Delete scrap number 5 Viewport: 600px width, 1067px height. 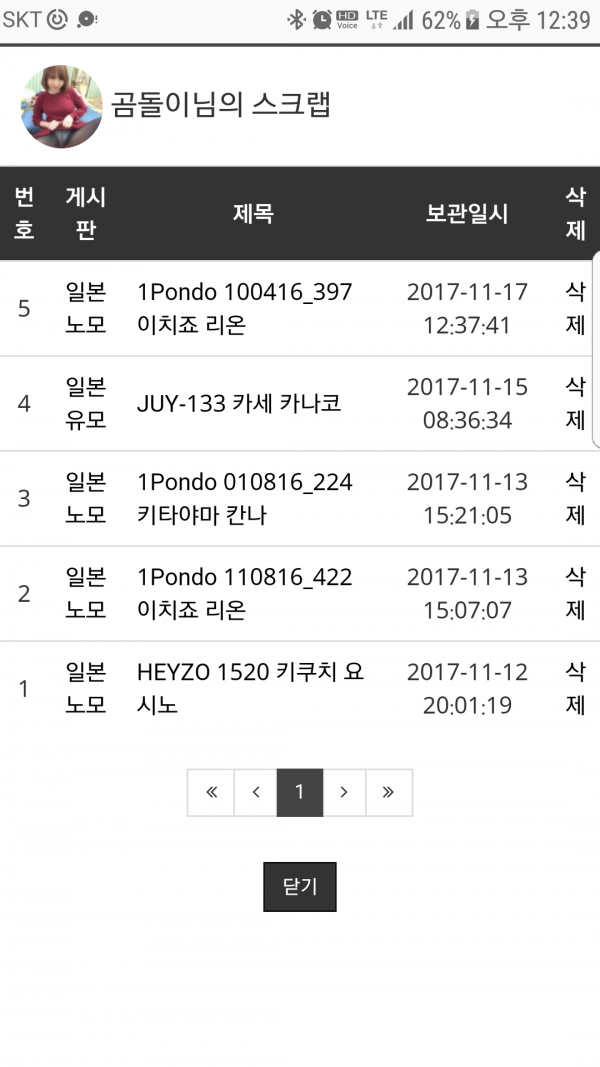coord(576,308)
